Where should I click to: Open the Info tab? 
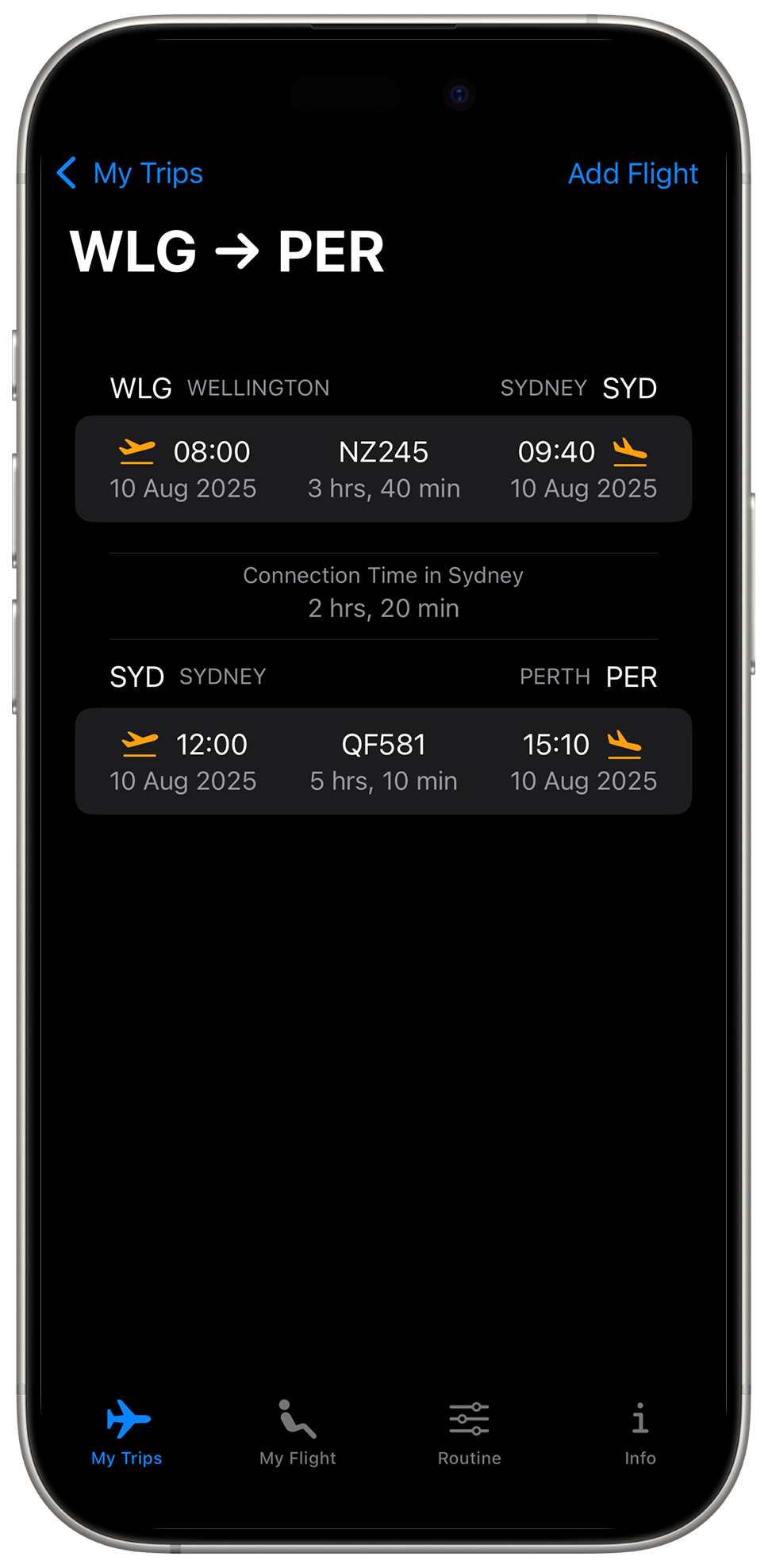639,1432
